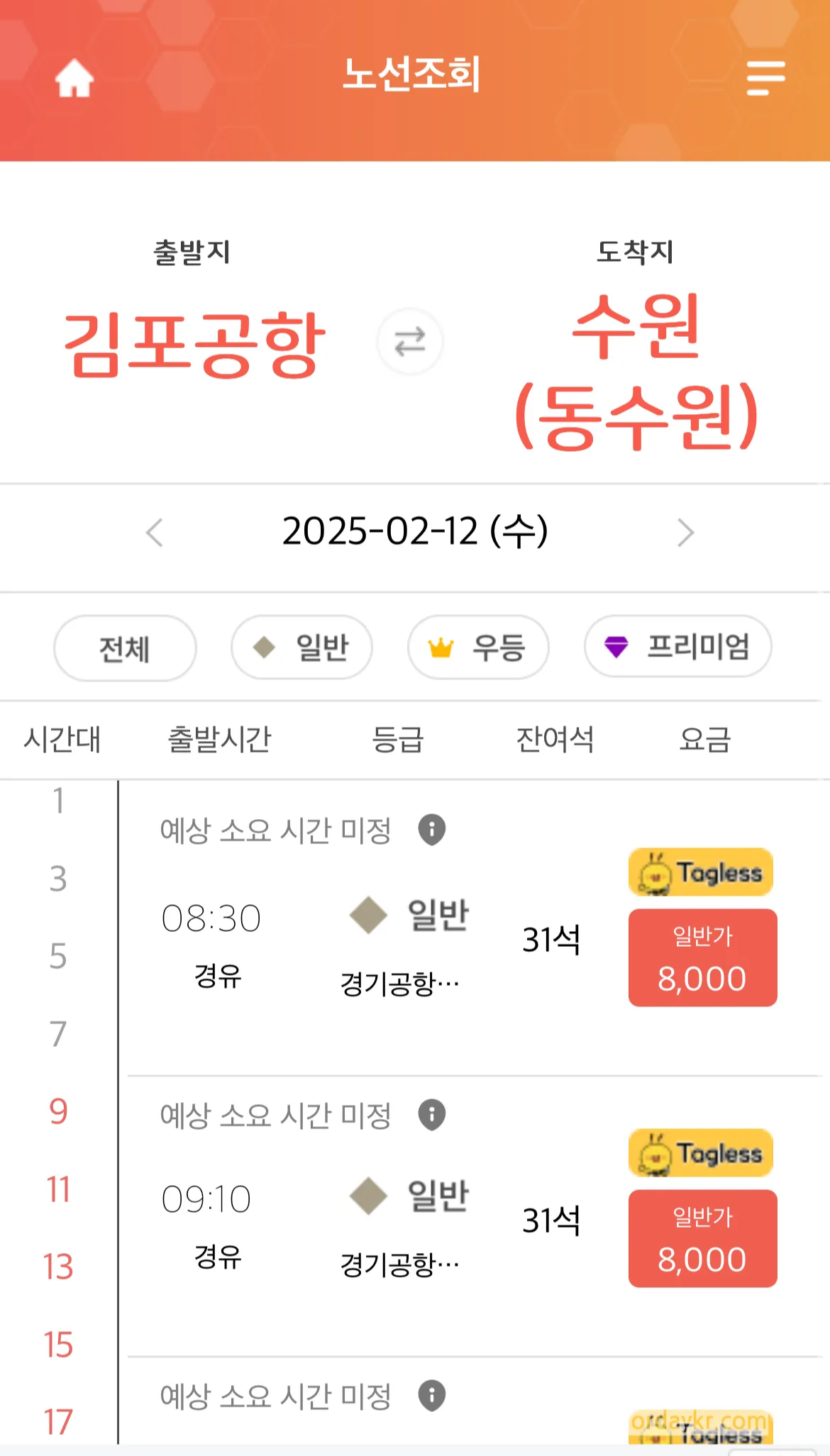Open the hamburger menu at top right
Image resolution: width=830 pixels, height=1456 pixels.
(x=765, y=78)
